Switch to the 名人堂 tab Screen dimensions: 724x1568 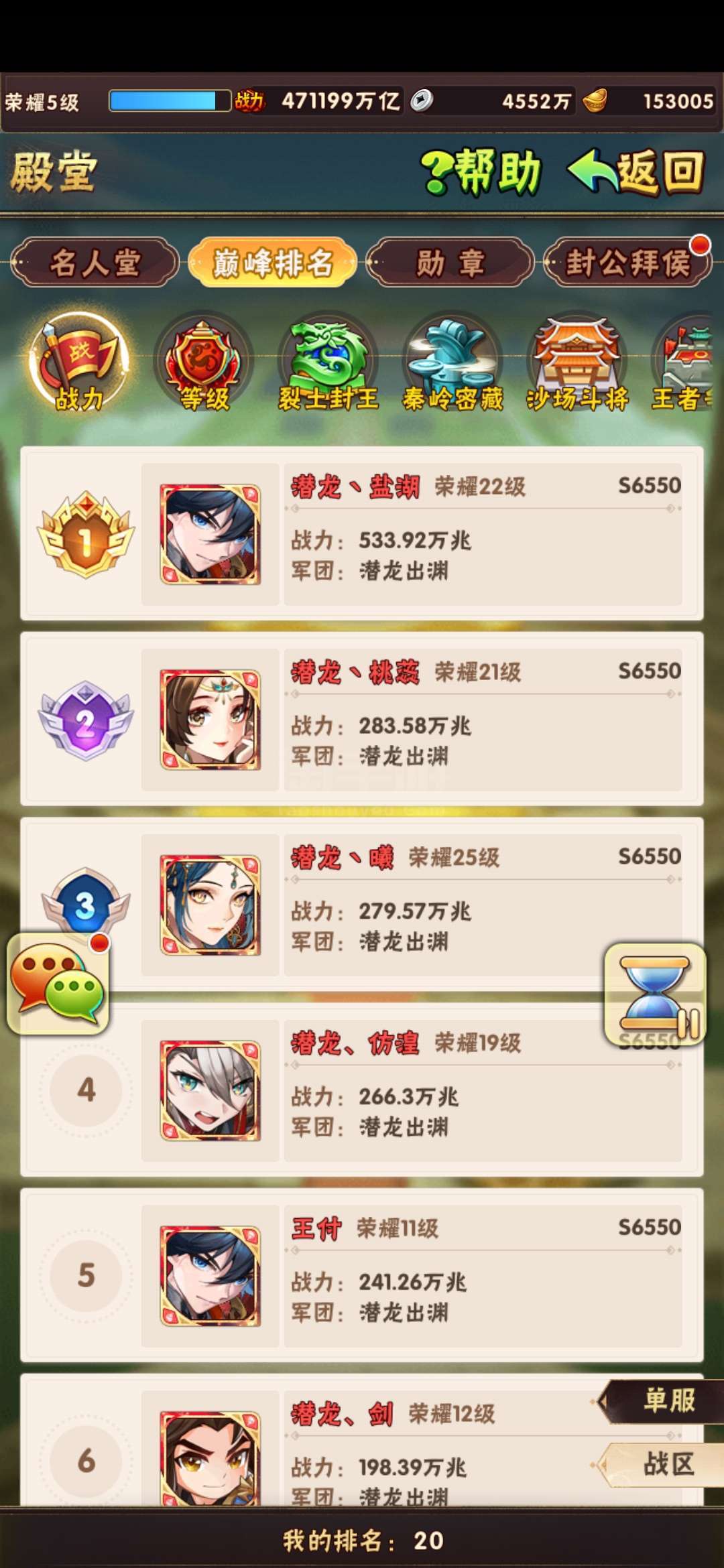95,263
